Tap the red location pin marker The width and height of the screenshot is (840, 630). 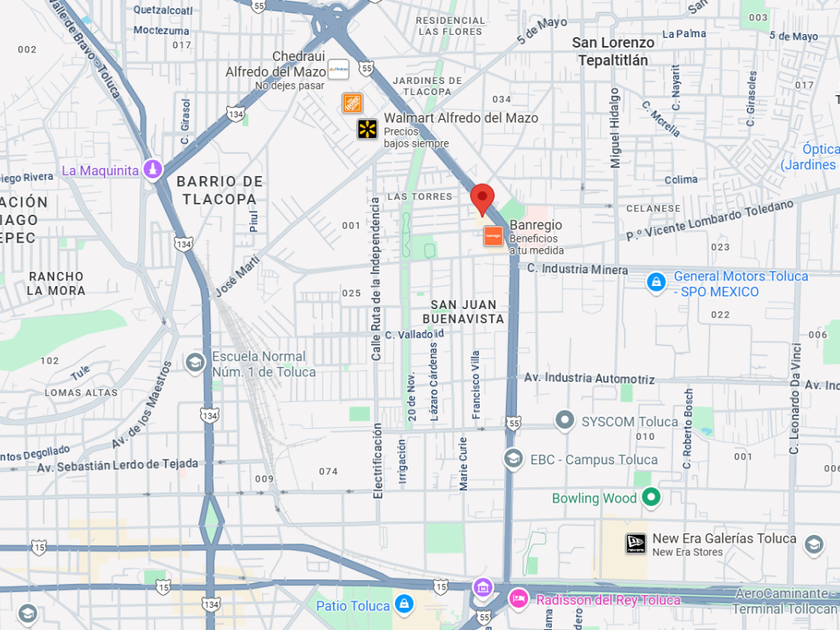coord(482,199)
